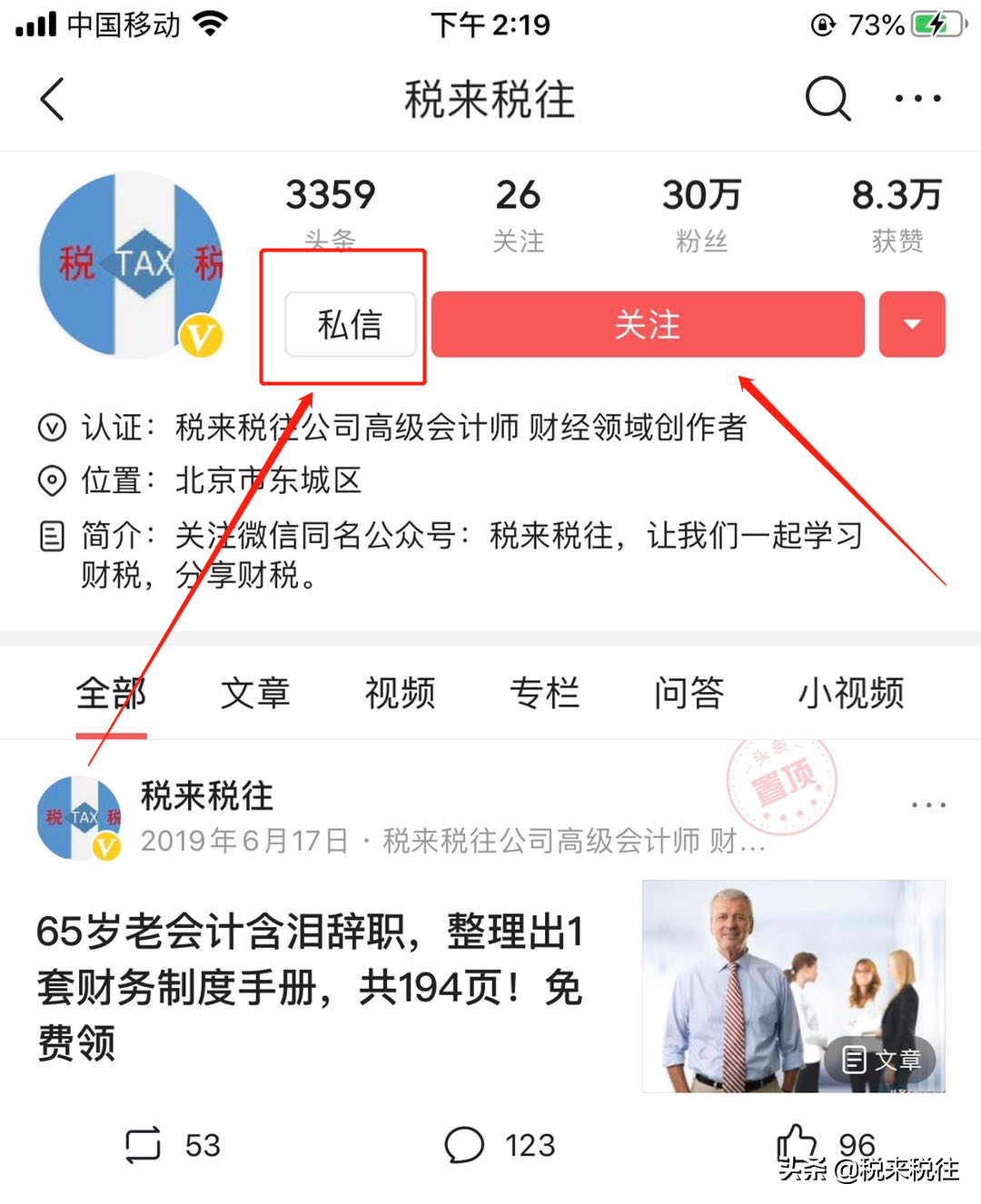
Task: Select the 问答 tab
Action: click(x=689, y=693)
